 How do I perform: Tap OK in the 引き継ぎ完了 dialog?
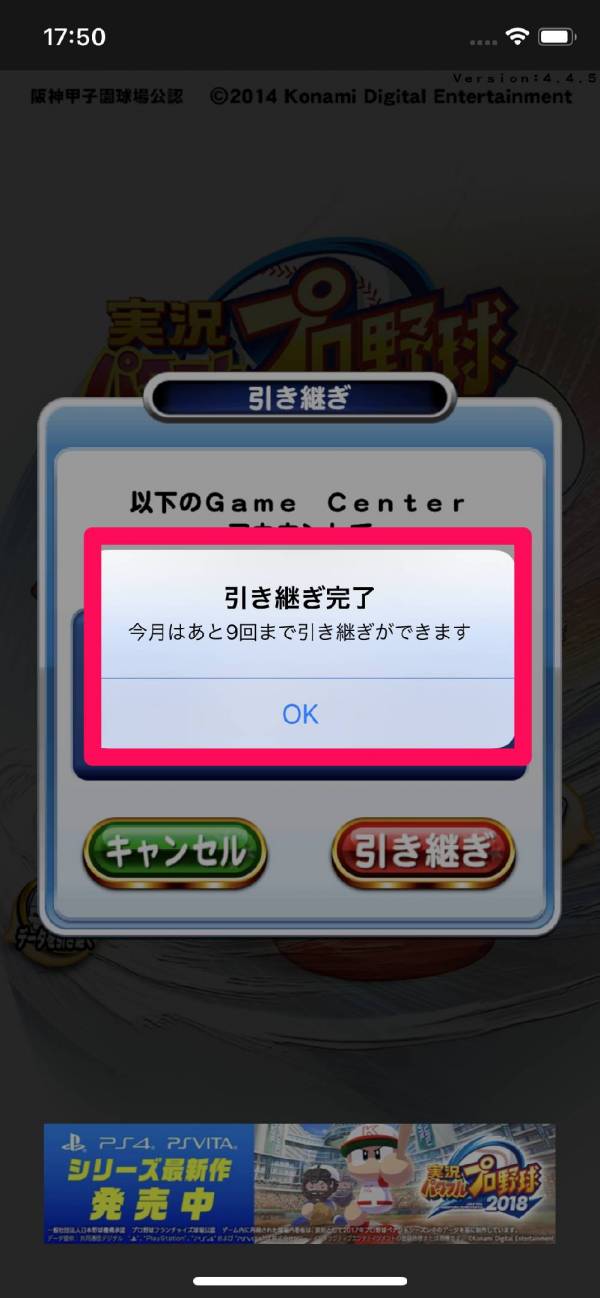click(x=300, y=713)
